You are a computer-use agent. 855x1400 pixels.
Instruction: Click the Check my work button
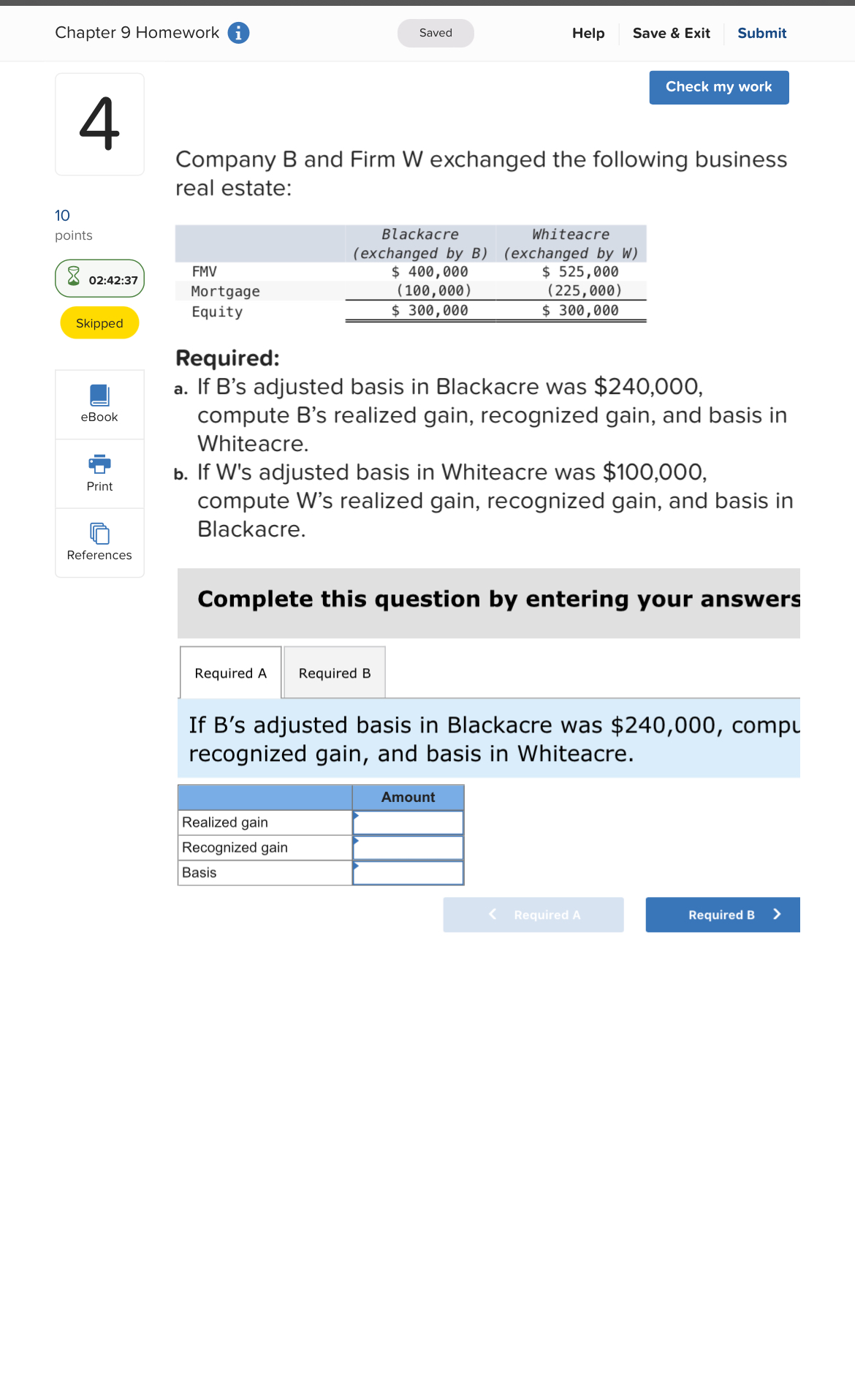click(718, 87)
